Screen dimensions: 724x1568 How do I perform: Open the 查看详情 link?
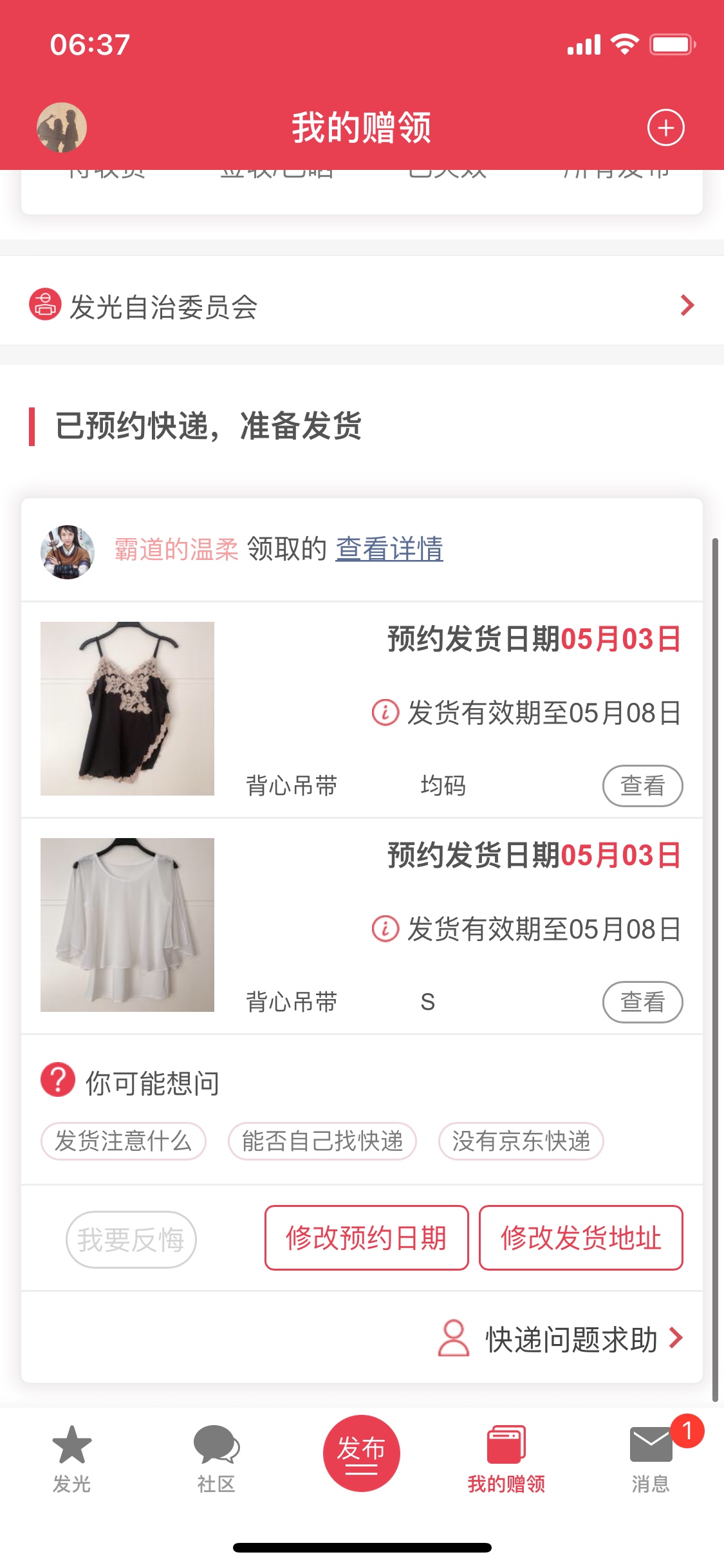pos(389,549)
